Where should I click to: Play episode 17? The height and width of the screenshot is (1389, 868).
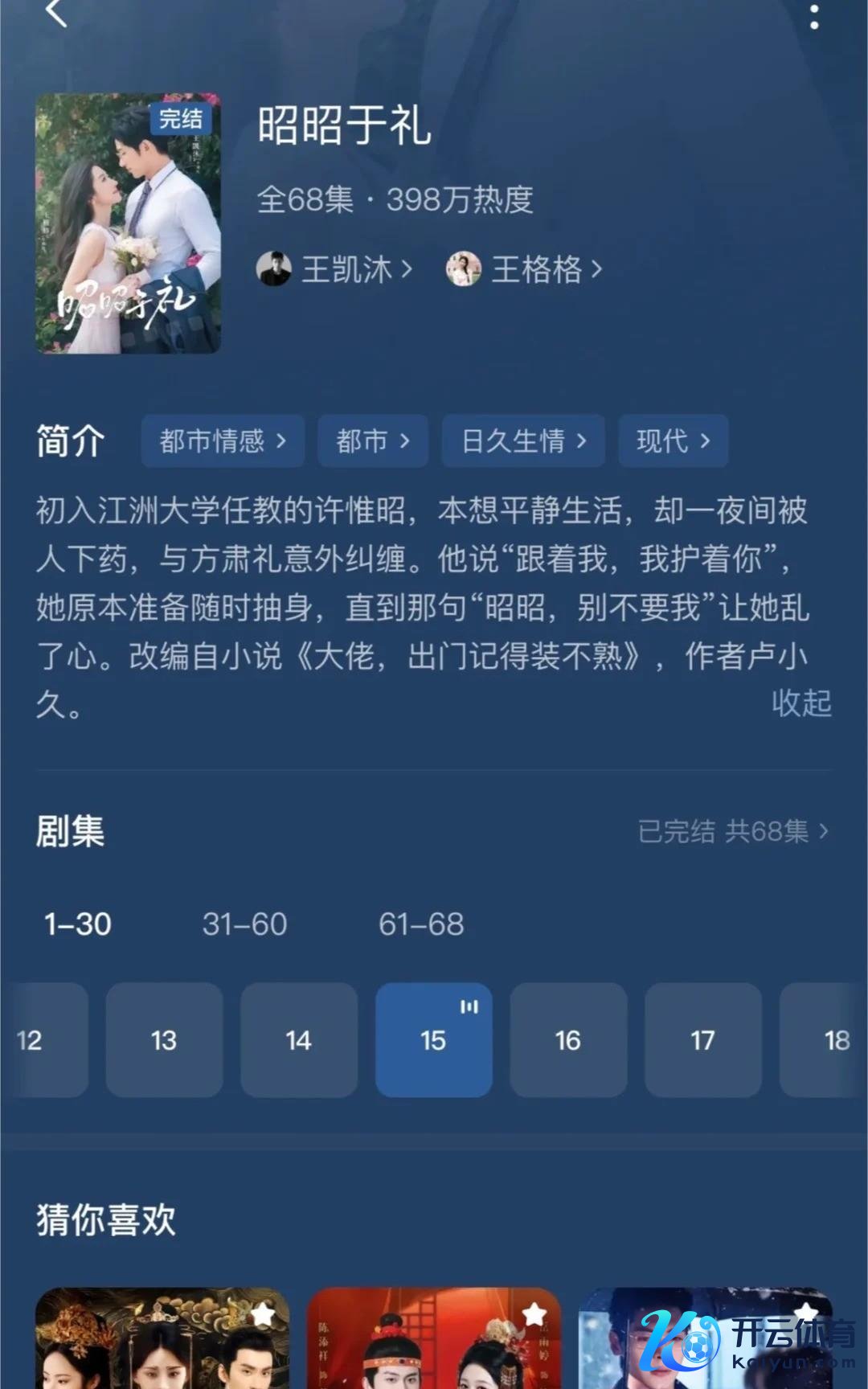coord(702,1040)
